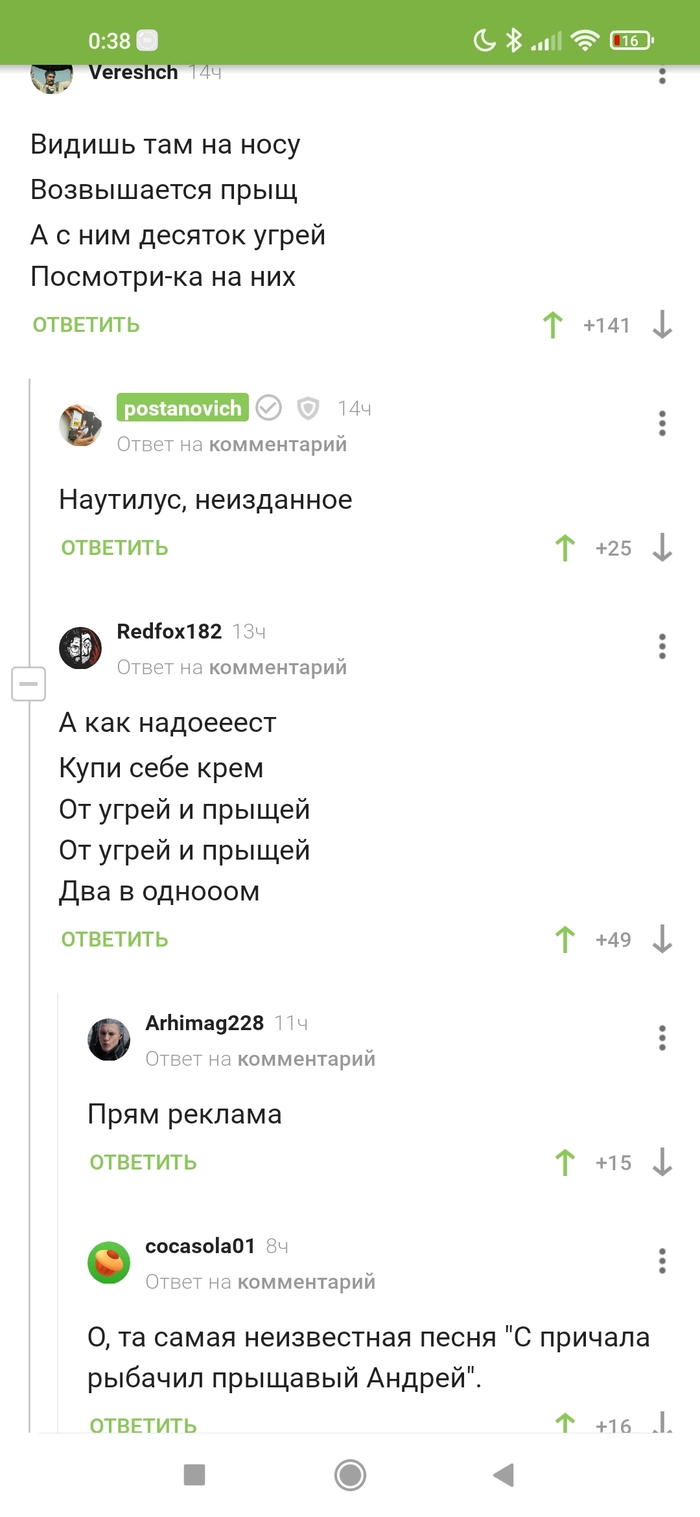Open the three-dot menu on Redfox182's comment
The image size is (700, 1517).
click(x=662, y=646)
